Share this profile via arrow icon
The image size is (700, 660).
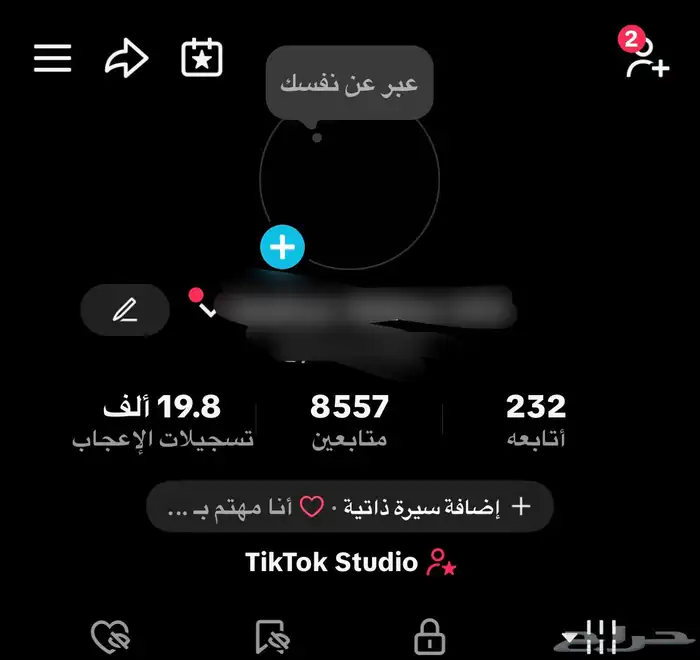click(125, 58)
